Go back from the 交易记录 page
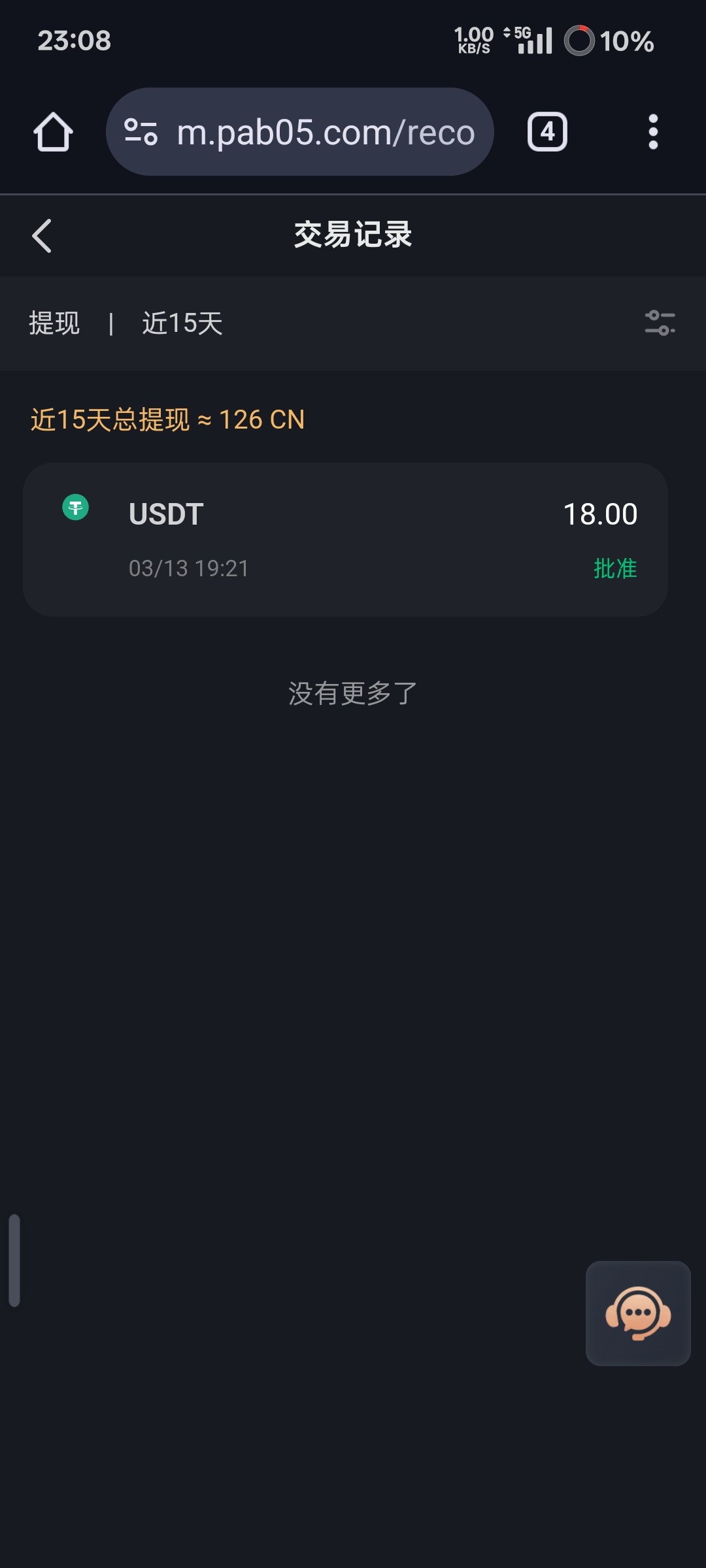Image resolution: width=706 pixels, height=1568 pixels. pos(42,236)
